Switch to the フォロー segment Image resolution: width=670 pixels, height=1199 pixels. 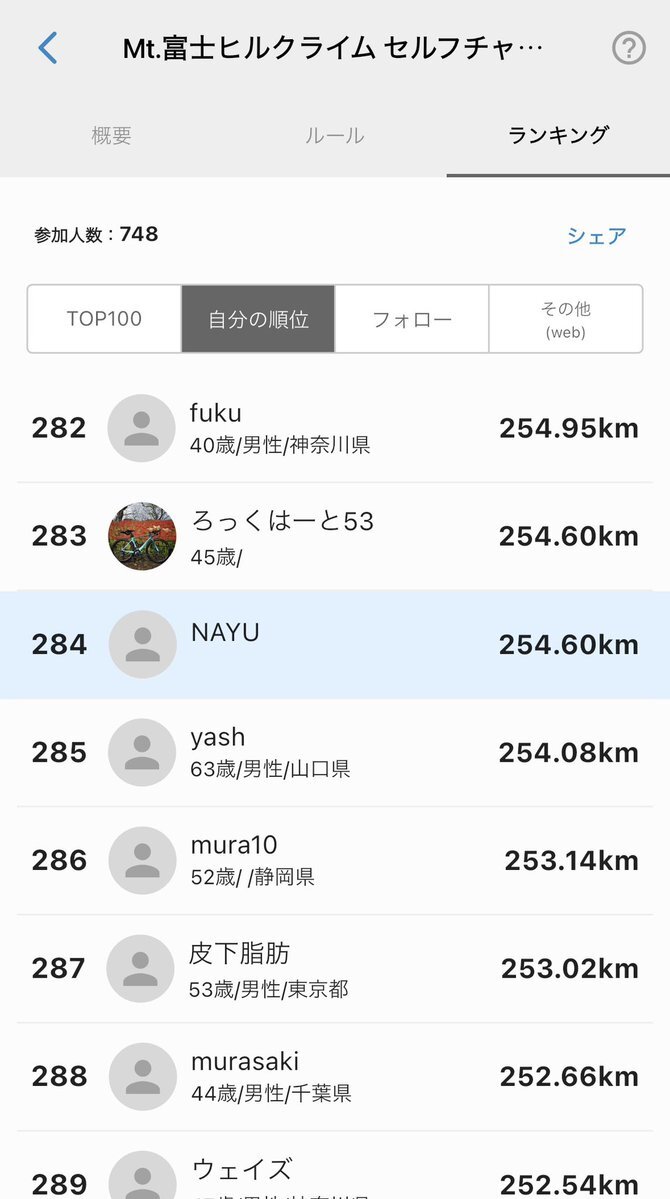[x=411, y=319]
